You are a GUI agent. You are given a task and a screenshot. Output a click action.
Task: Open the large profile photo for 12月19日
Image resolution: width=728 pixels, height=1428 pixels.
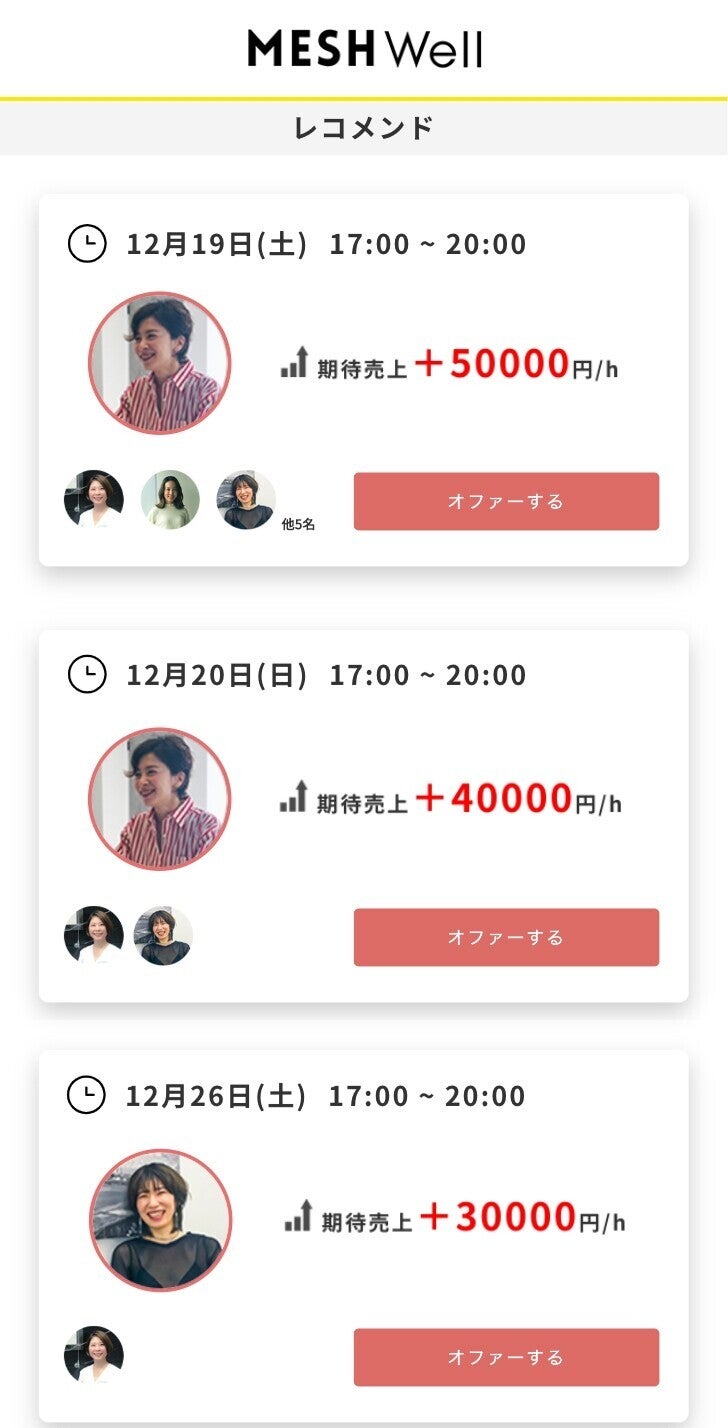(x=160, y=363)
